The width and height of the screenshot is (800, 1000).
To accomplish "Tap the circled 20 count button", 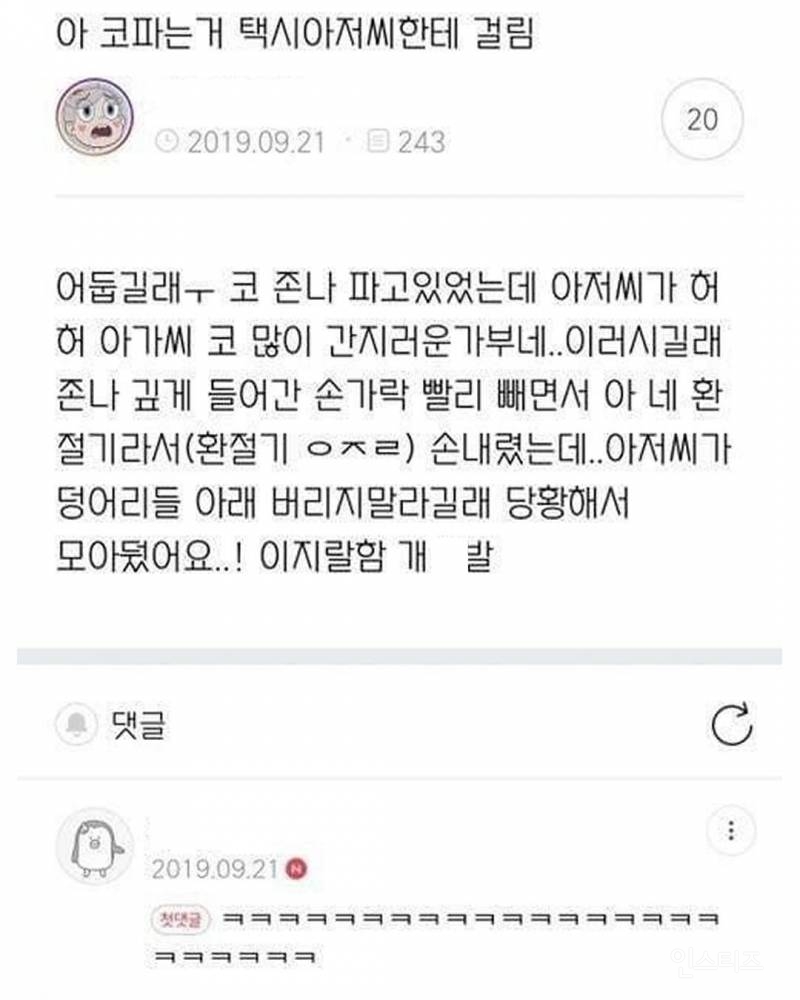I will (x=703, y=119).
